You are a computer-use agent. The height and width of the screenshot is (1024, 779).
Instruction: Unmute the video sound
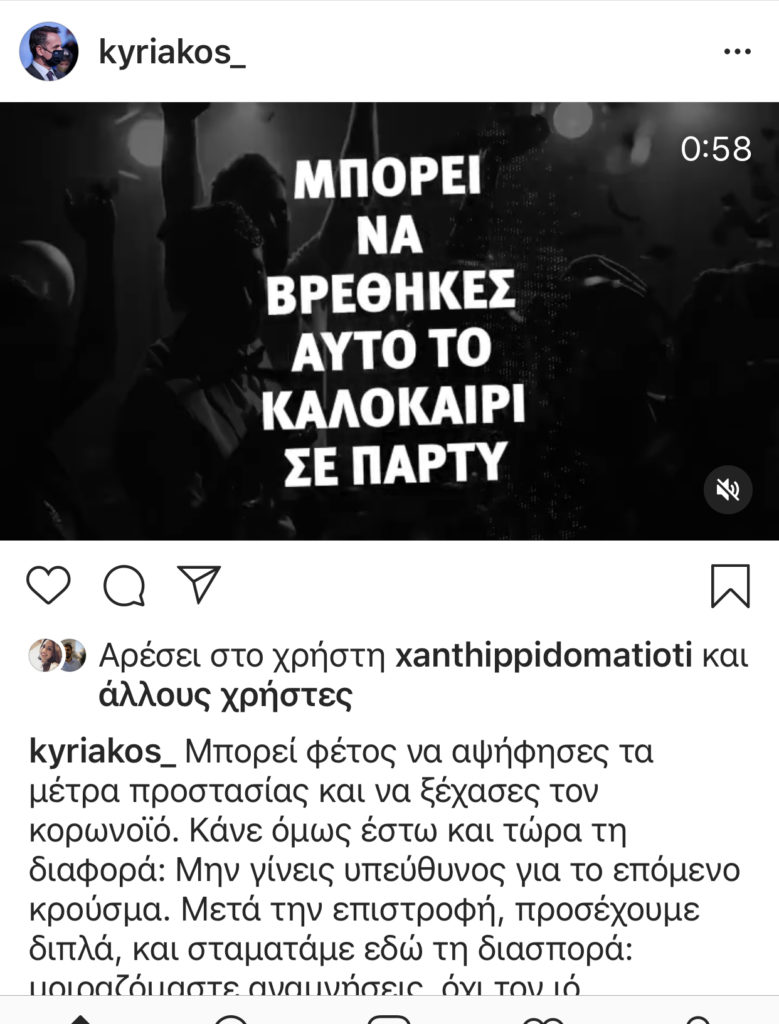(728, 489)
